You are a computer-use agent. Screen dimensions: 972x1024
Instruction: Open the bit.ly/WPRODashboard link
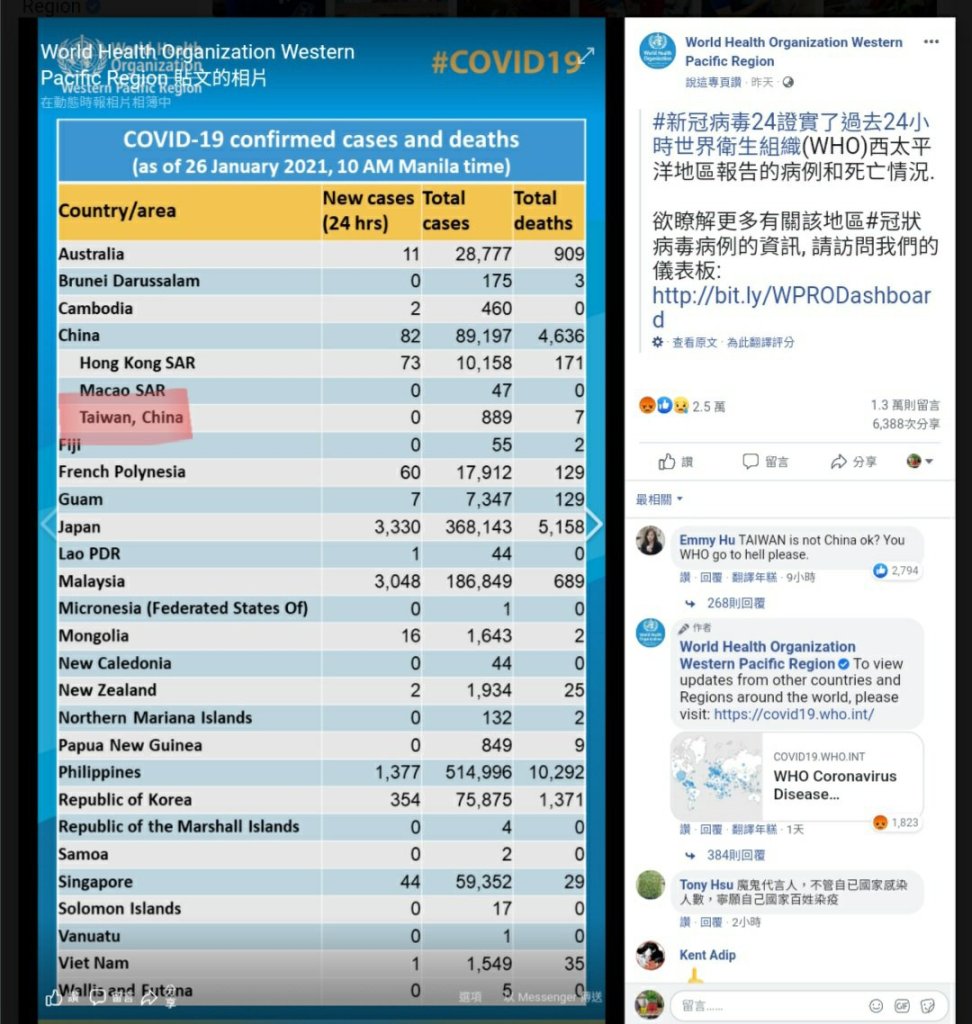[791, 307]
